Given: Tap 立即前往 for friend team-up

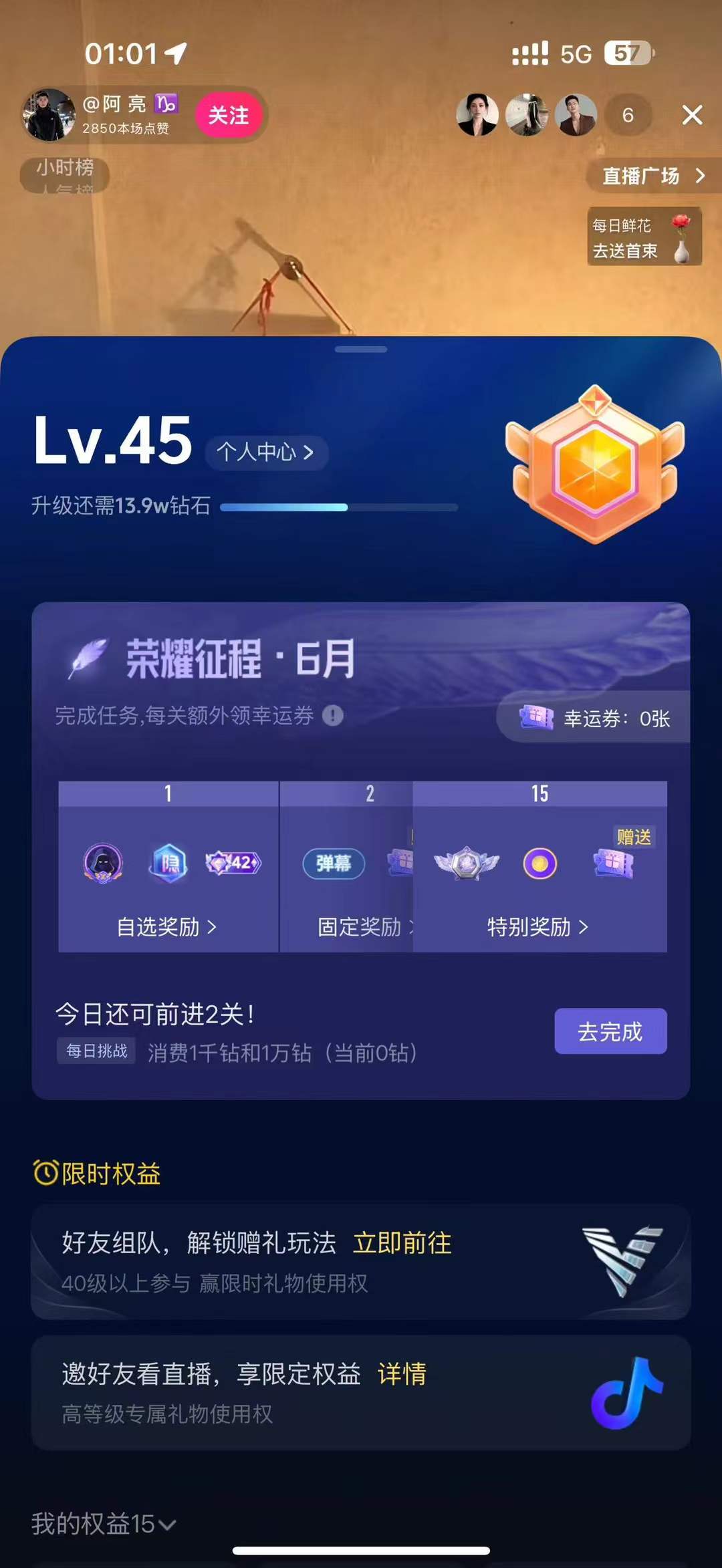Looking at the screenshot, I should [402, 1243].
